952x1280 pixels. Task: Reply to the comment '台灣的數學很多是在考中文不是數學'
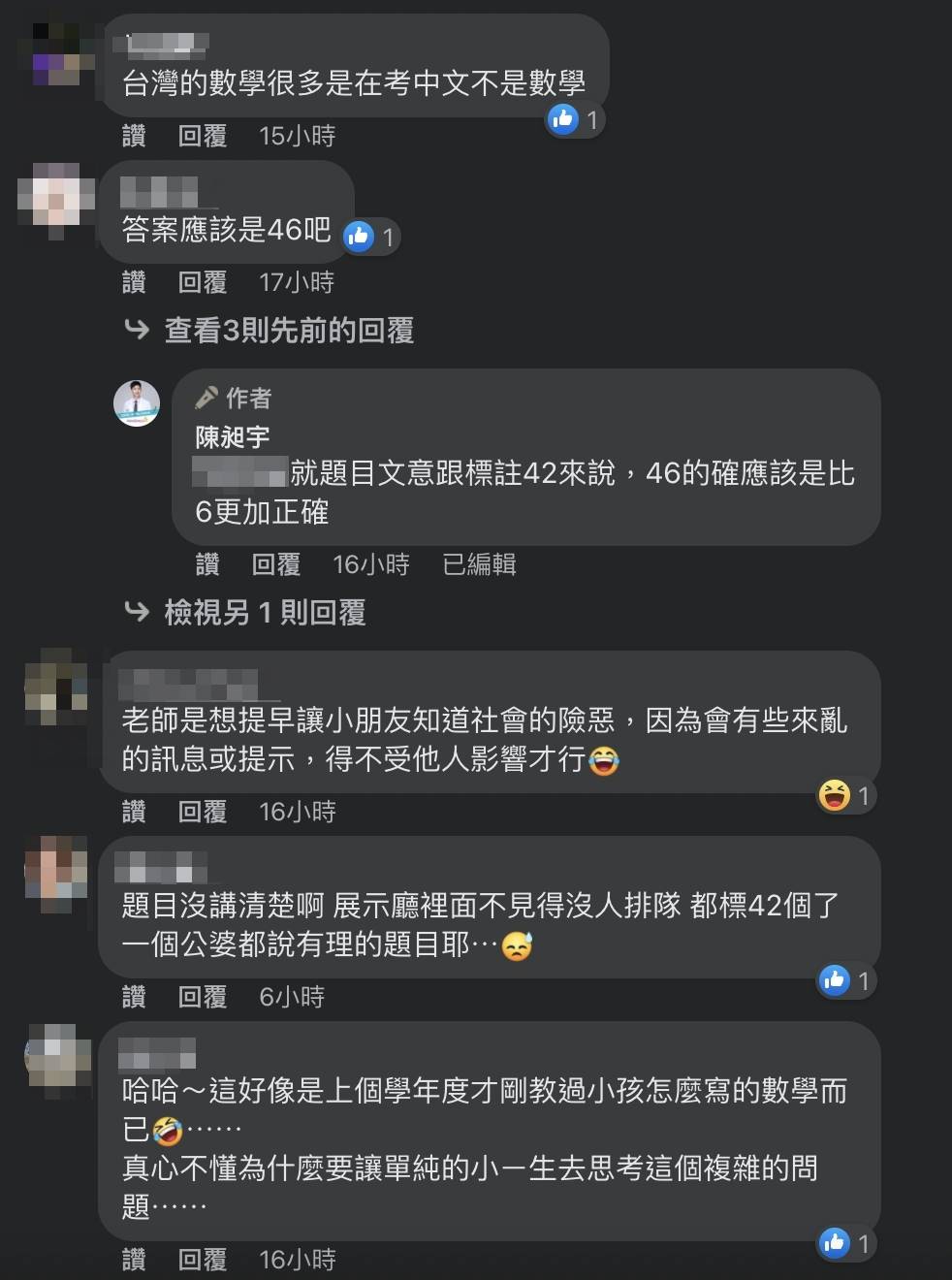(203, 137)
